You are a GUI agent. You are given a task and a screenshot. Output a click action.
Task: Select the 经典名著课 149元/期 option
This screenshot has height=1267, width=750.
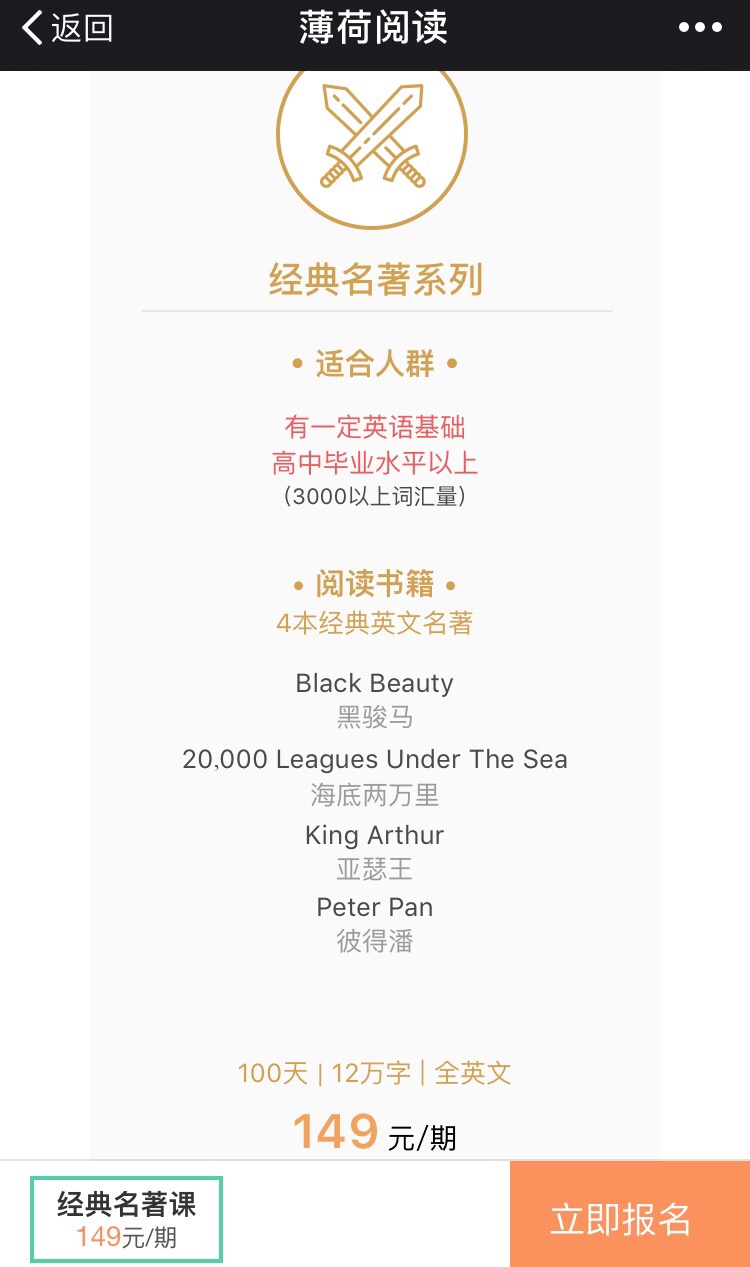126,1219
